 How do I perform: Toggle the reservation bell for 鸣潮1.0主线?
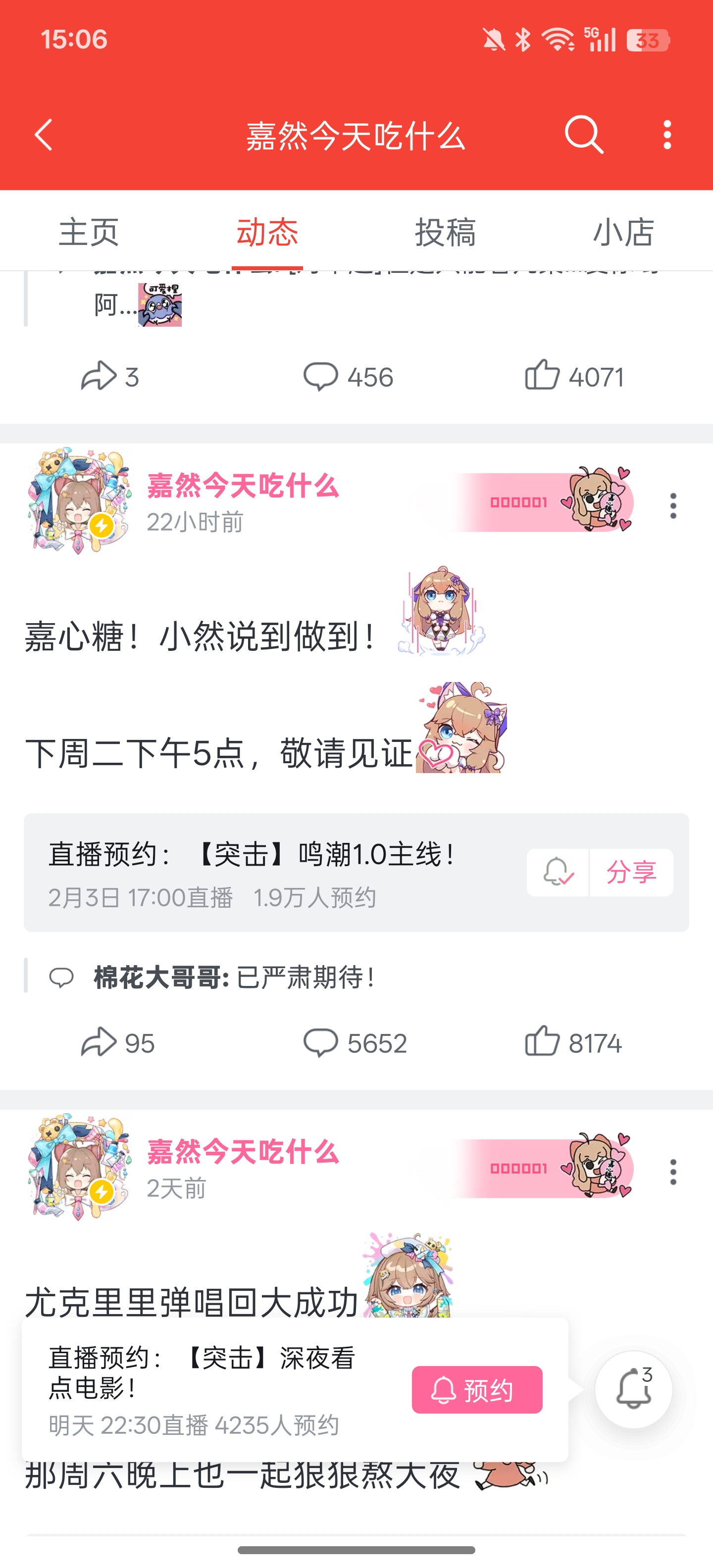[558, 872]
